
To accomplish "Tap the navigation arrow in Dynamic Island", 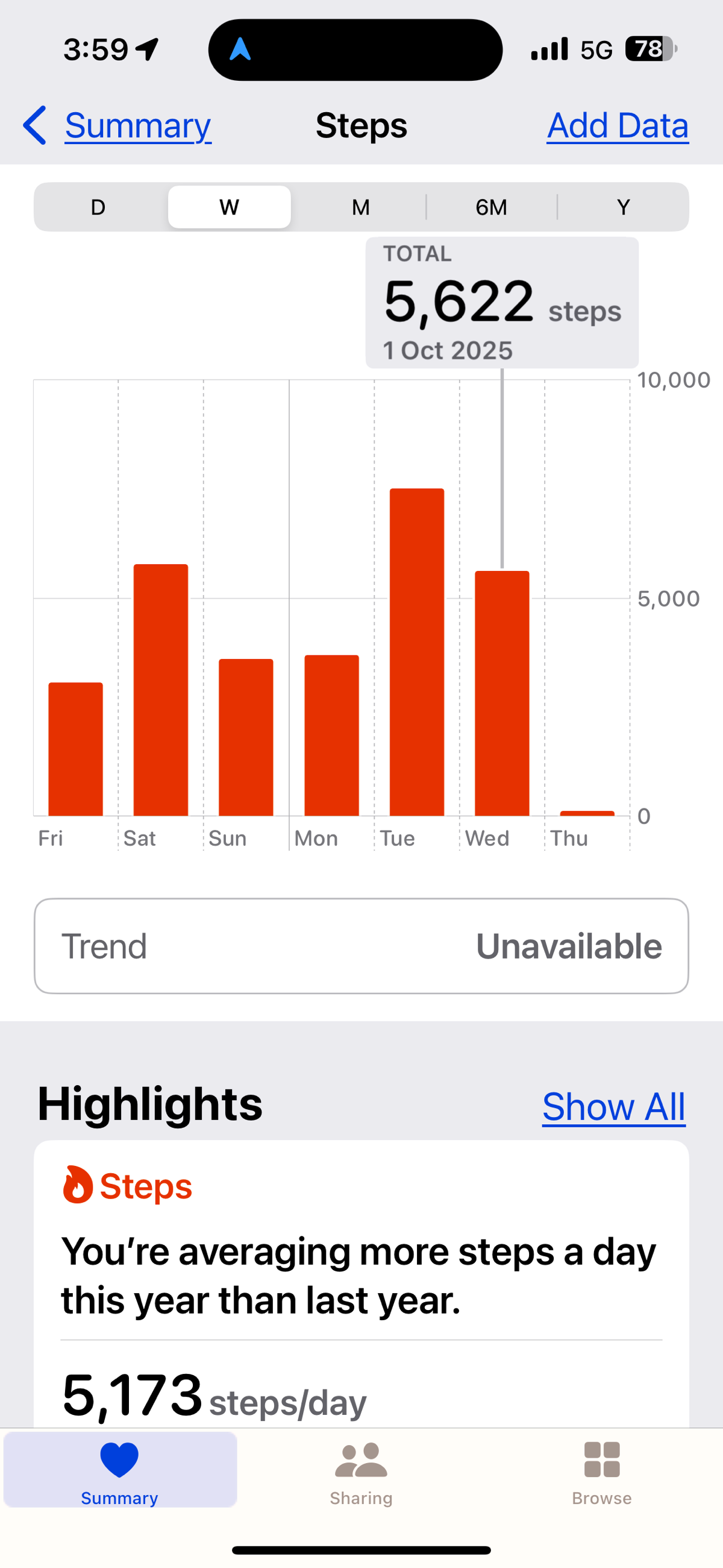I will [x=240, y=49].
